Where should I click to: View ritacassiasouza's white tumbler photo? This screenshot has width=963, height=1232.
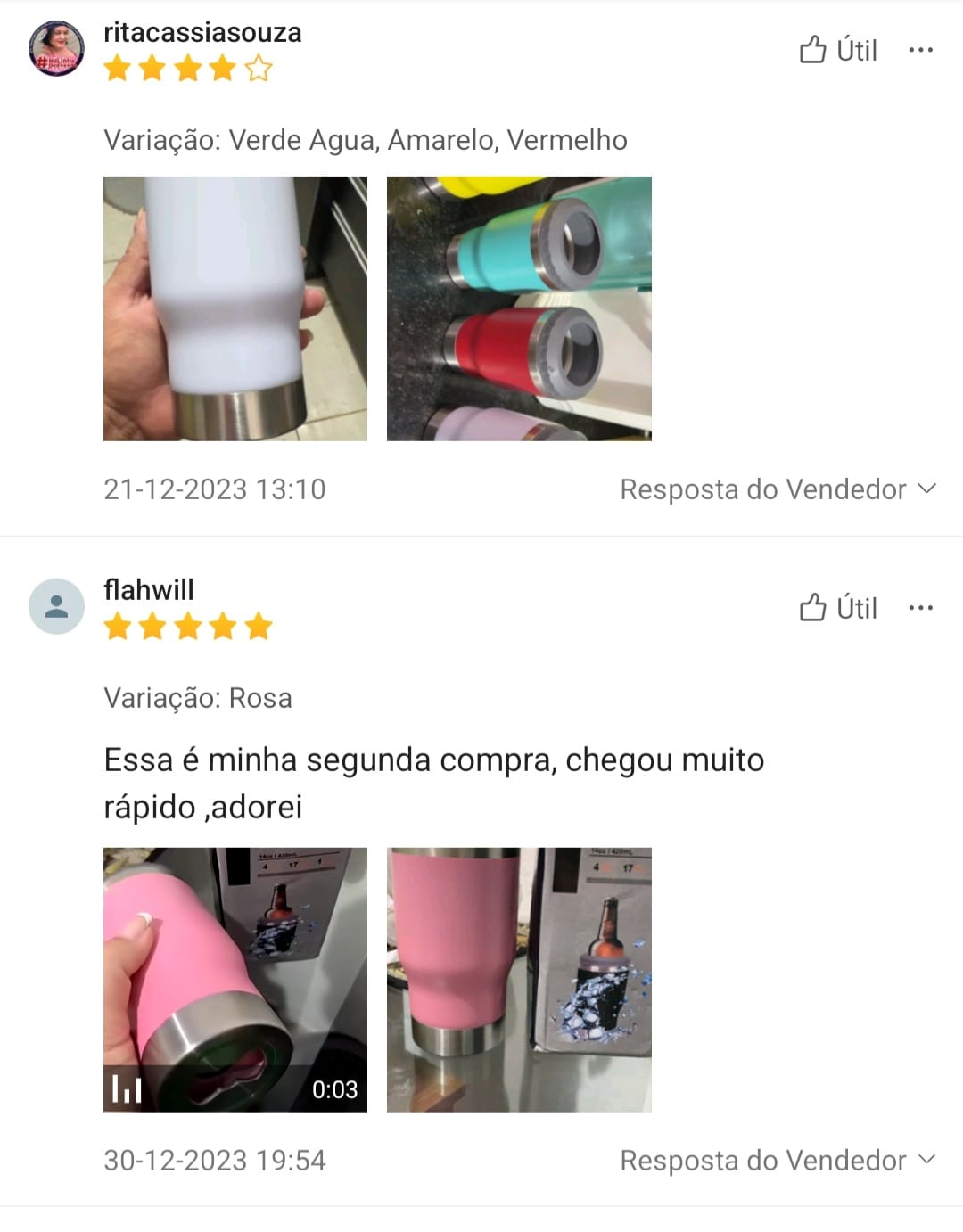coord(235,308)
